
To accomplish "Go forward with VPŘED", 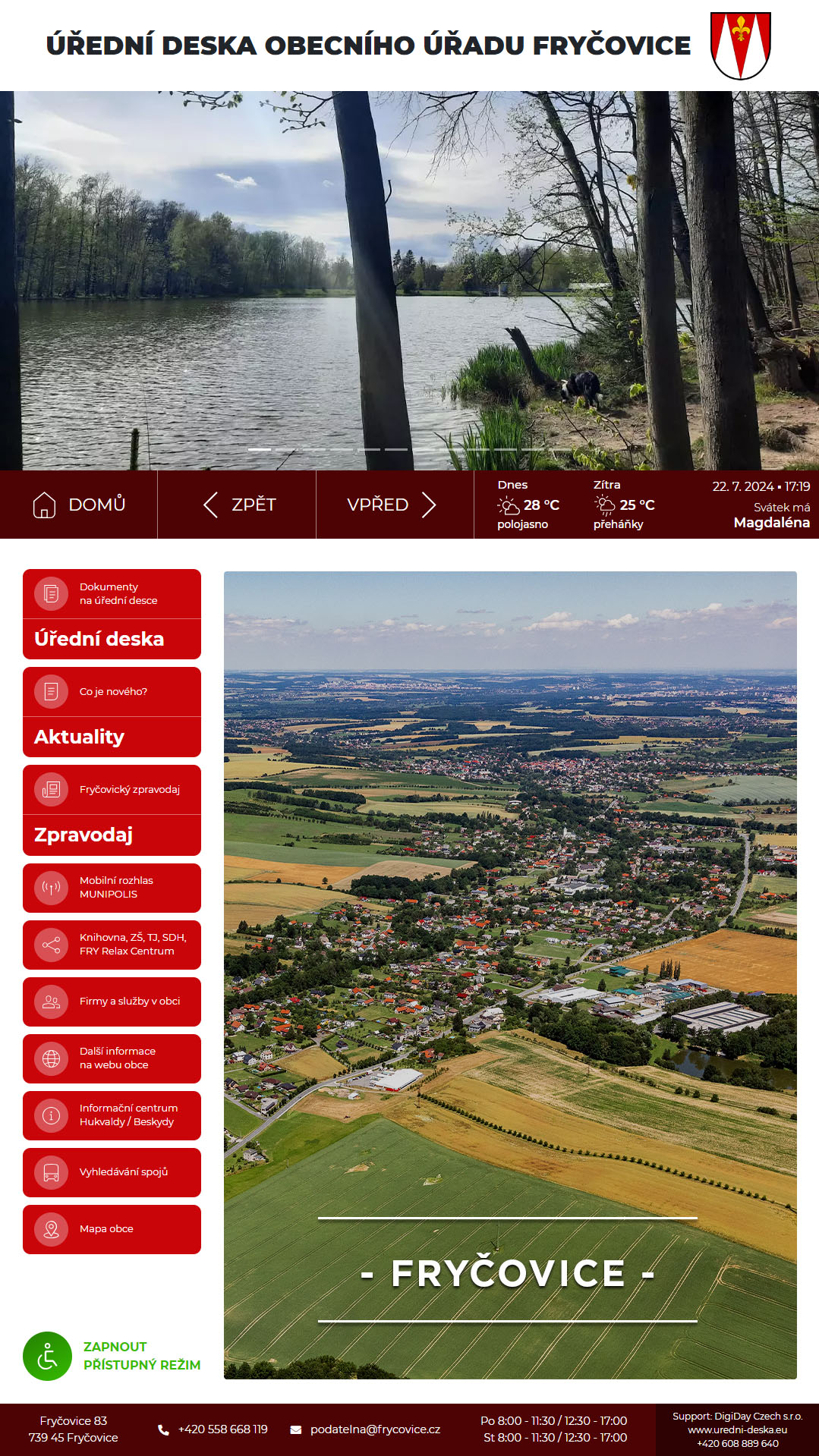I will [395, 505].
